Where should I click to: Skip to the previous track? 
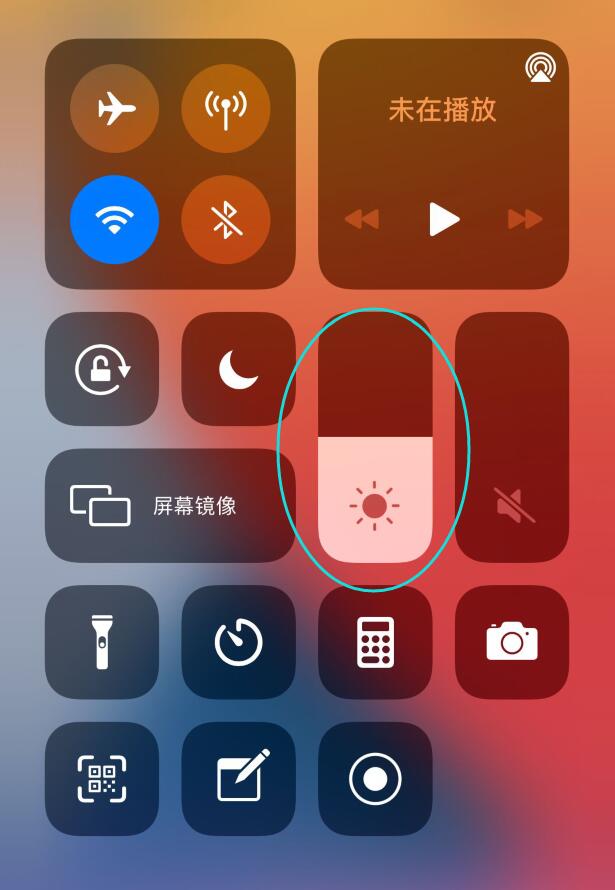point(362,218)
